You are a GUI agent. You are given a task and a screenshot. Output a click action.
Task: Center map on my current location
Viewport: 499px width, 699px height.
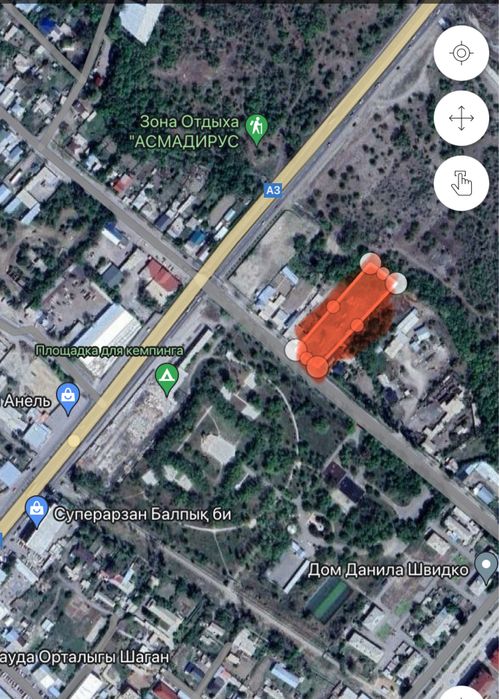click(461, 53)
